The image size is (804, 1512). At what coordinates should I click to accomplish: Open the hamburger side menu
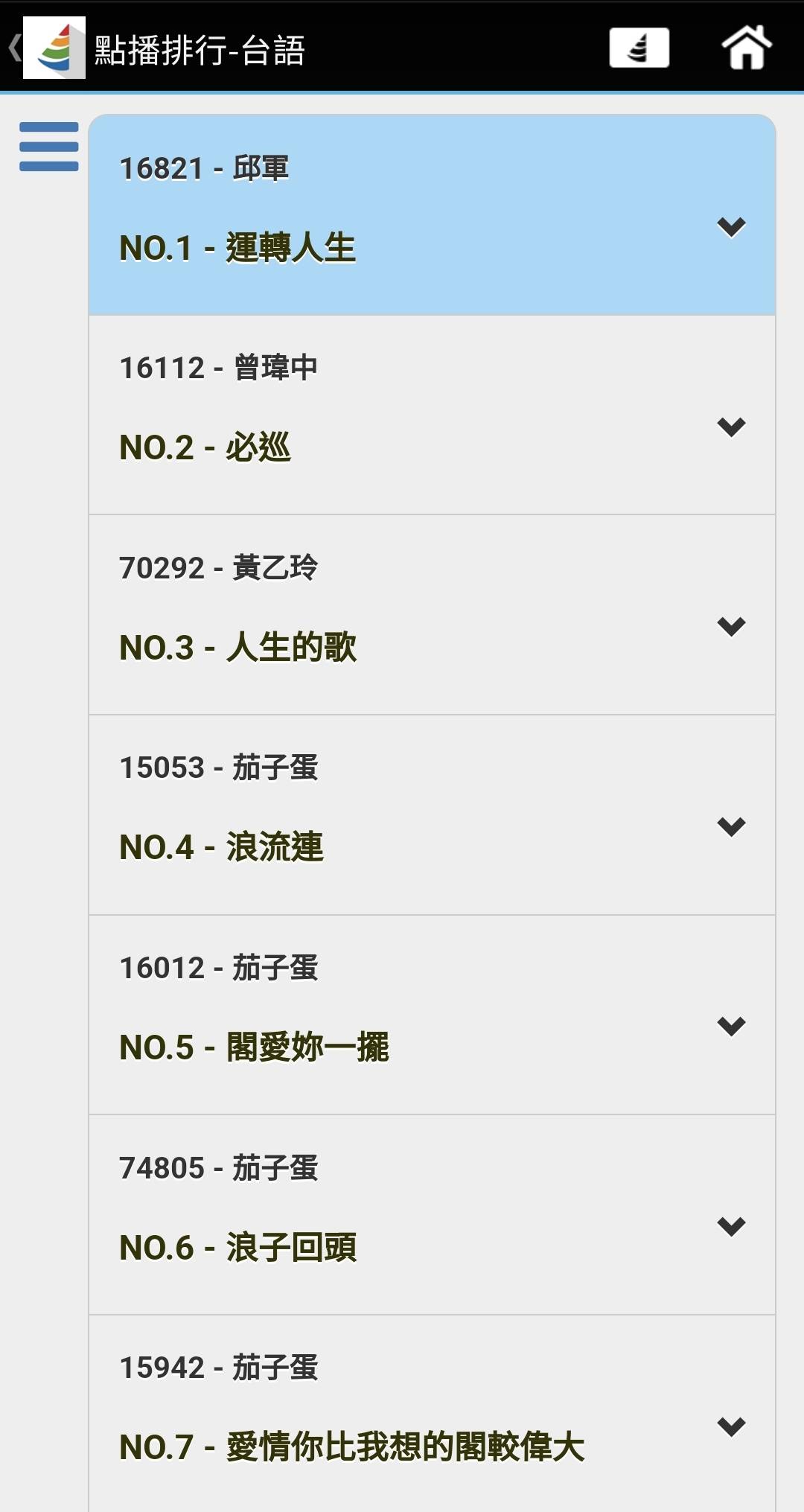[49, 147]
